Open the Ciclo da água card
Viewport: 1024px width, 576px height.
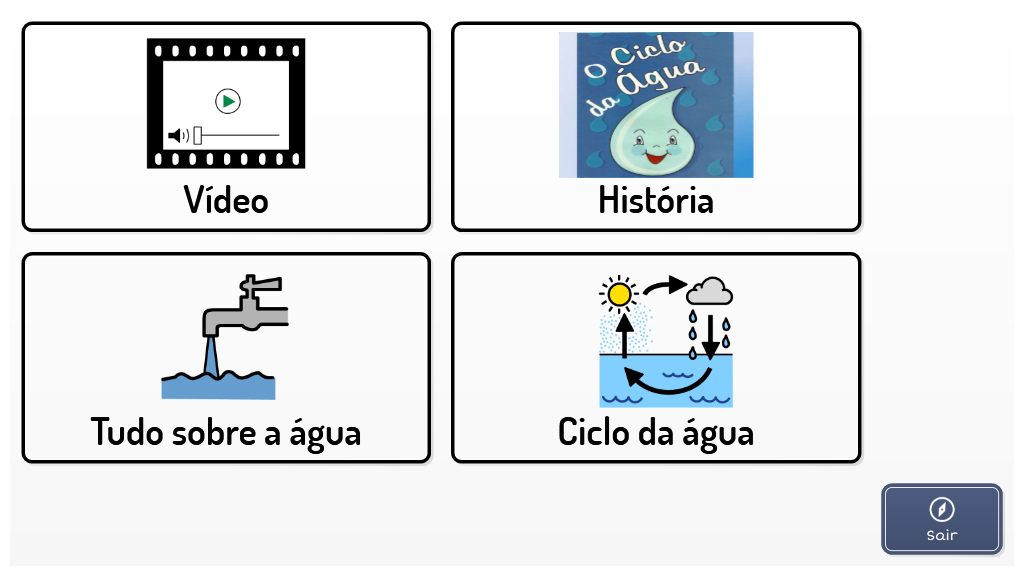pos(656,357)
